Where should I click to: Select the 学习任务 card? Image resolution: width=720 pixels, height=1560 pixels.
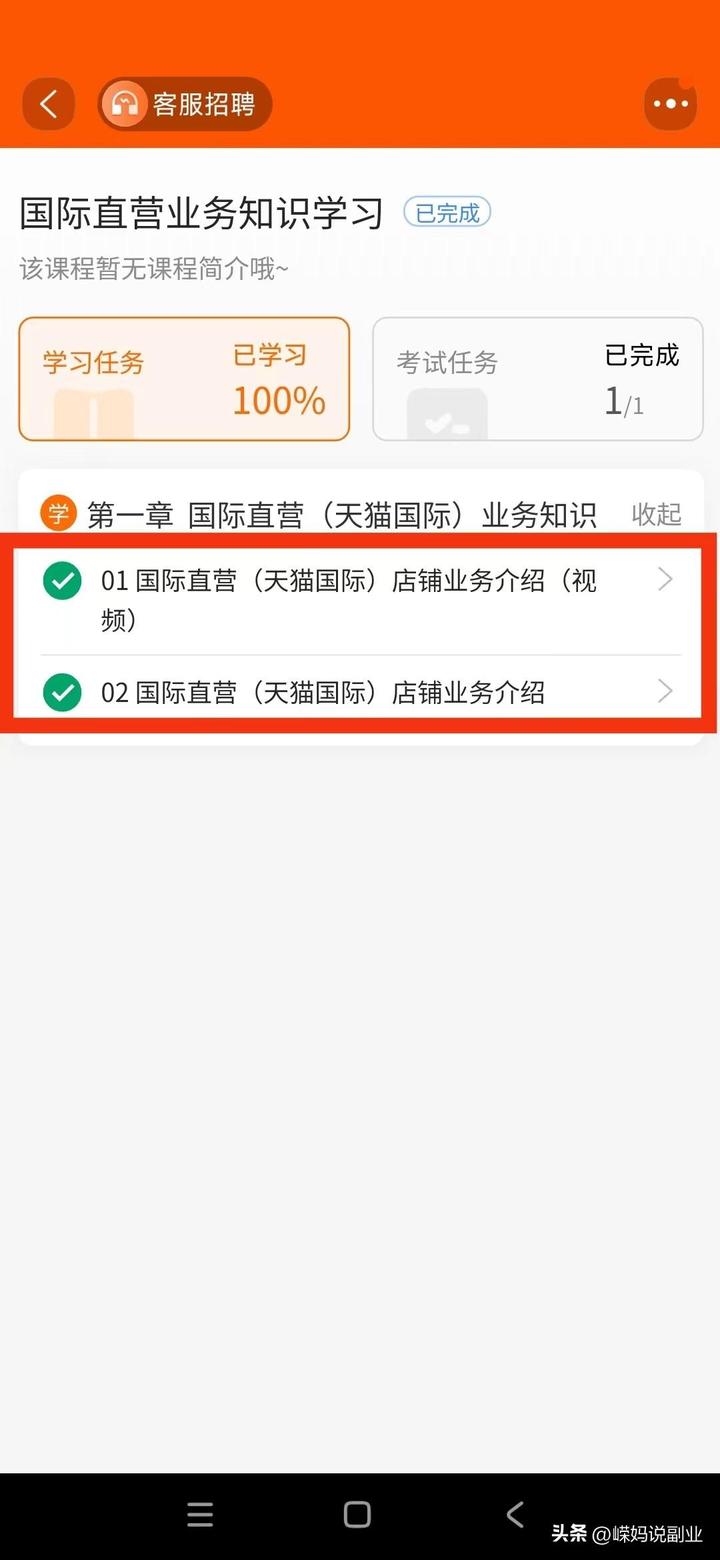(184, 379)
